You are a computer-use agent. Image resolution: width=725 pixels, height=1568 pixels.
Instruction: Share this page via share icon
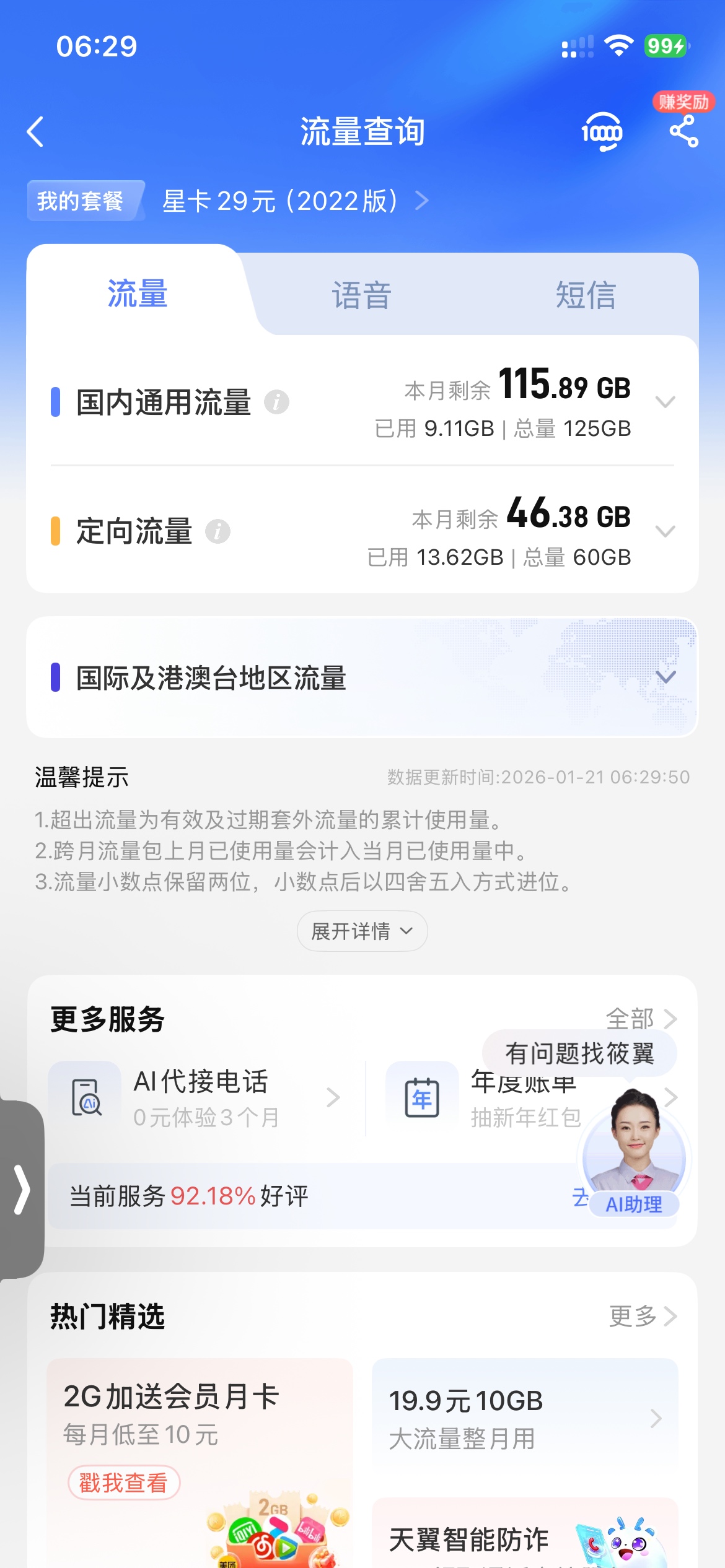[683, 132]
